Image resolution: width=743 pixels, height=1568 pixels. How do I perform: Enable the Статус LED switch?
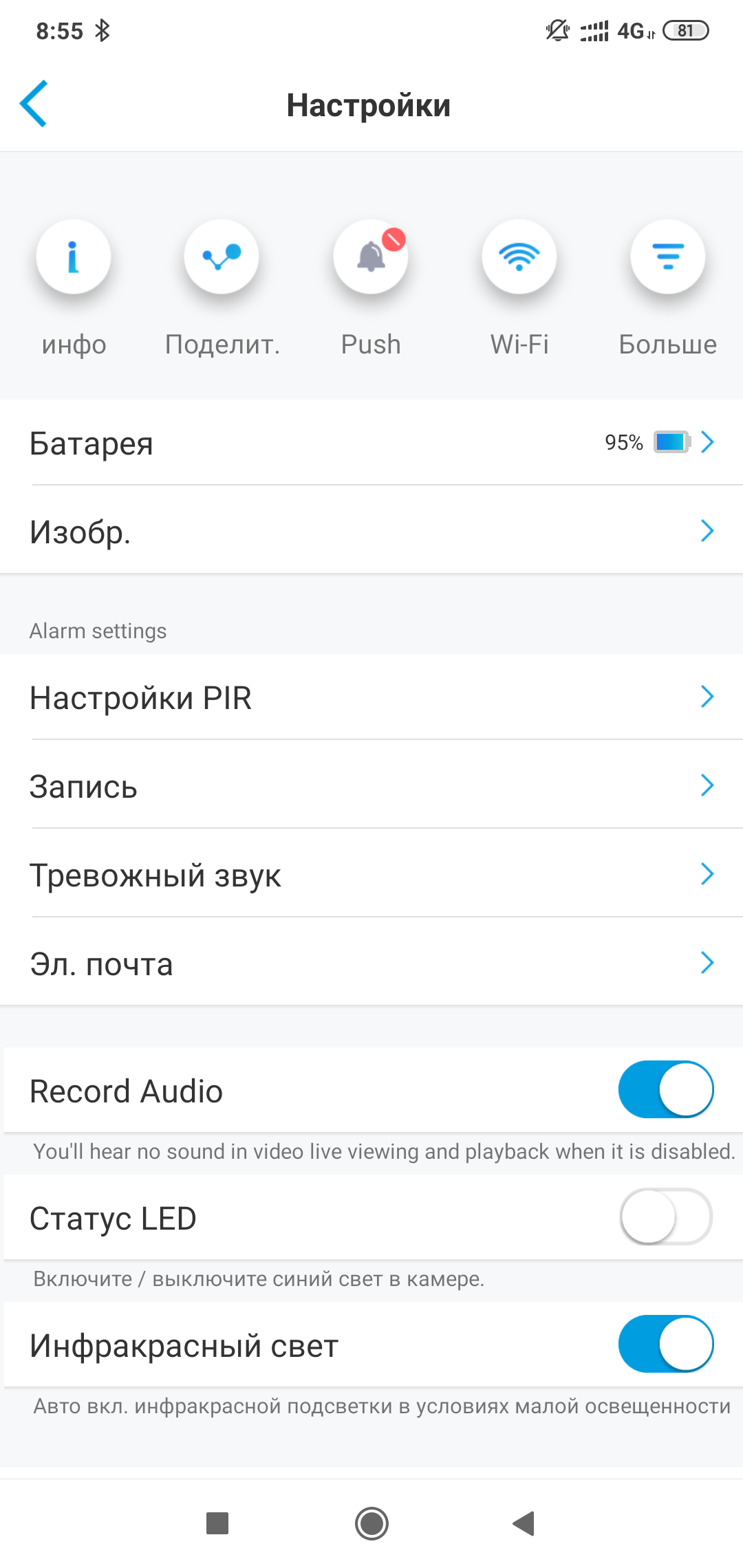click(666, 1217)
